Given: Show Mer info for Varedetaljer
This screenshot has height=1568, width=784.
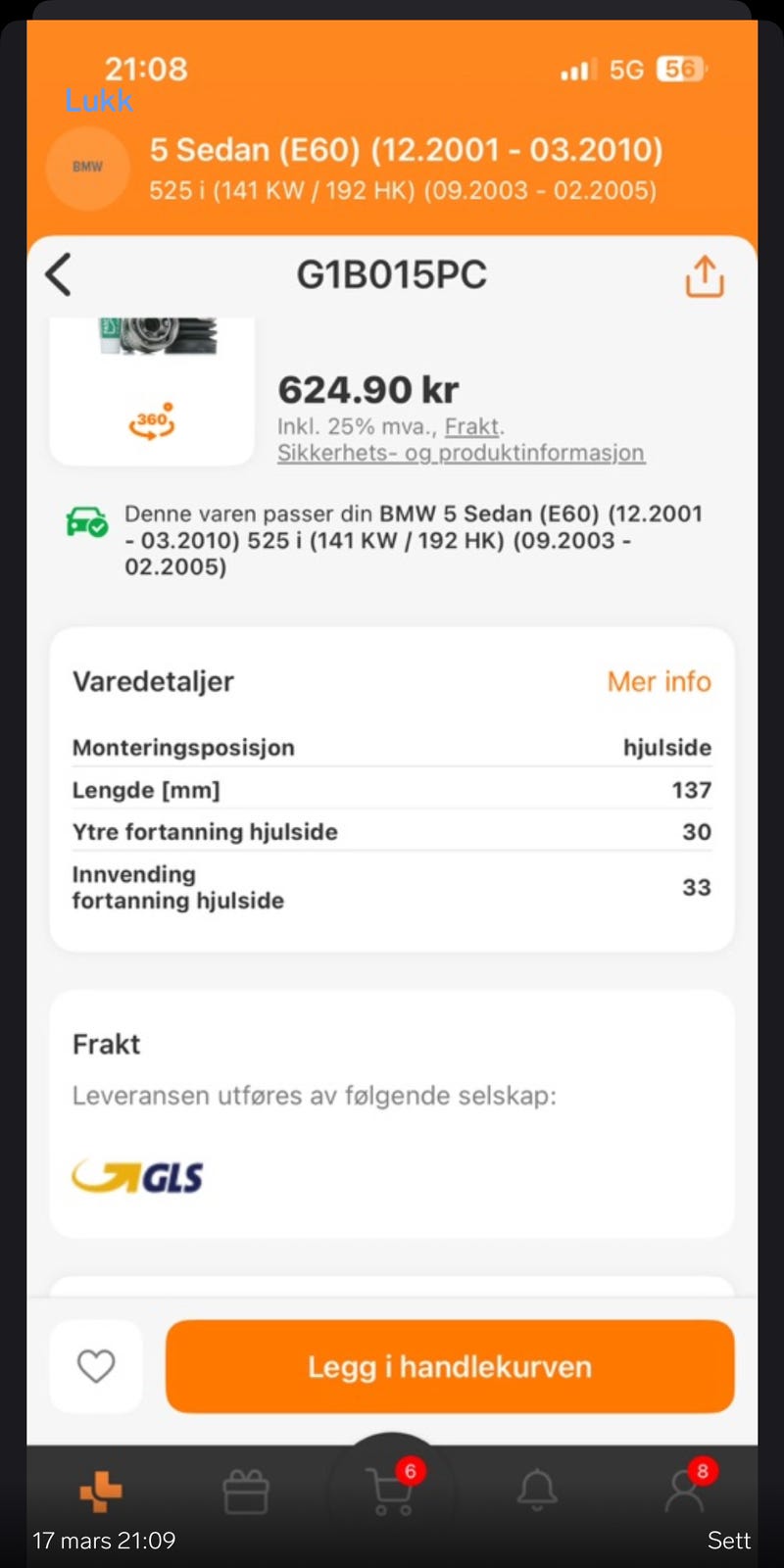Looking at the screenshot, I should (x=659, y=681).
